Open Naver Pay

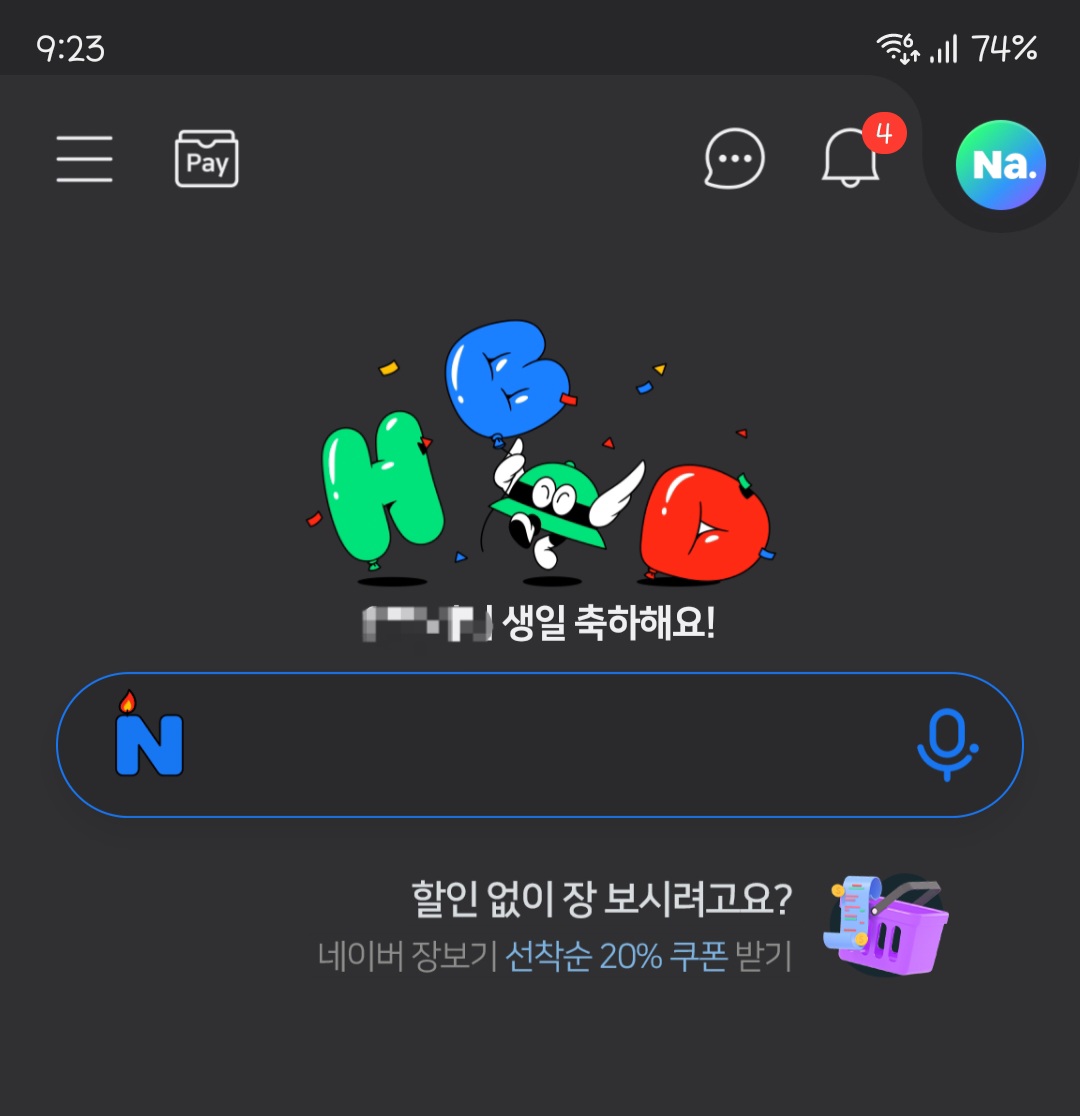click(x=207, y=159)
